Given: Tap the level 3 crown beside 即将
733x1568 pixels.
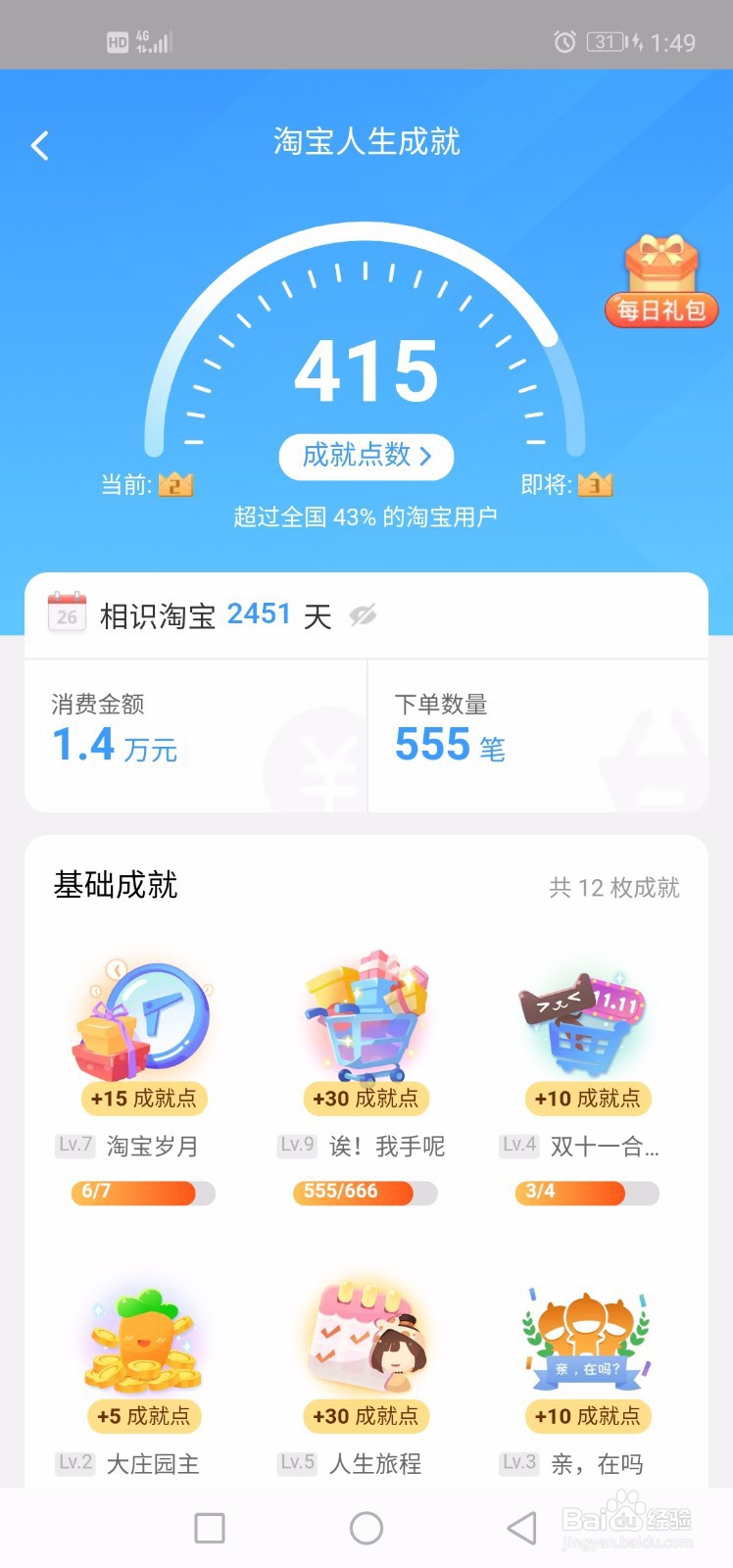Looking at the screenshot, I should tap(596, 482).
